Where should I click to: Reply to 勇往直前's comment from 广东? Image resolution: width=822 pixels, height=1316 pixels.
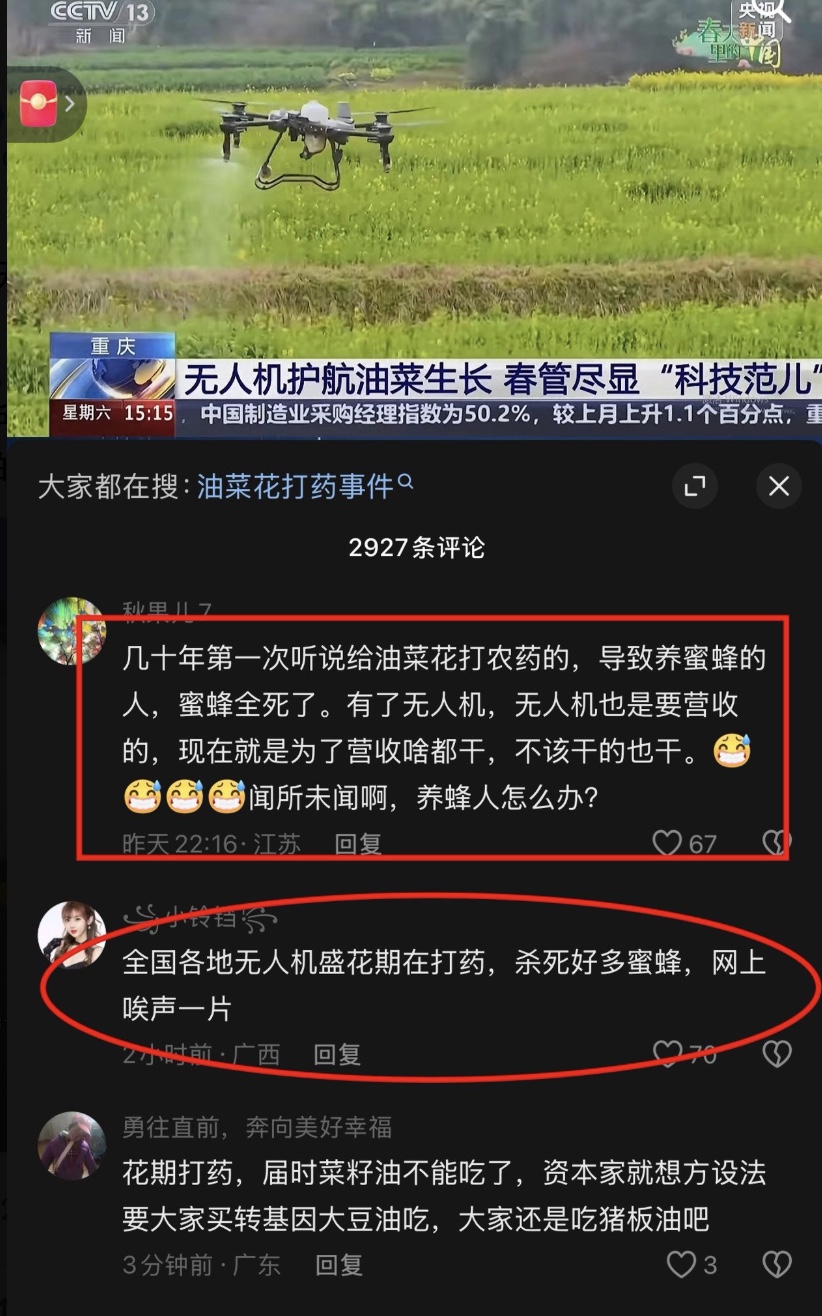coord(338,1265)
